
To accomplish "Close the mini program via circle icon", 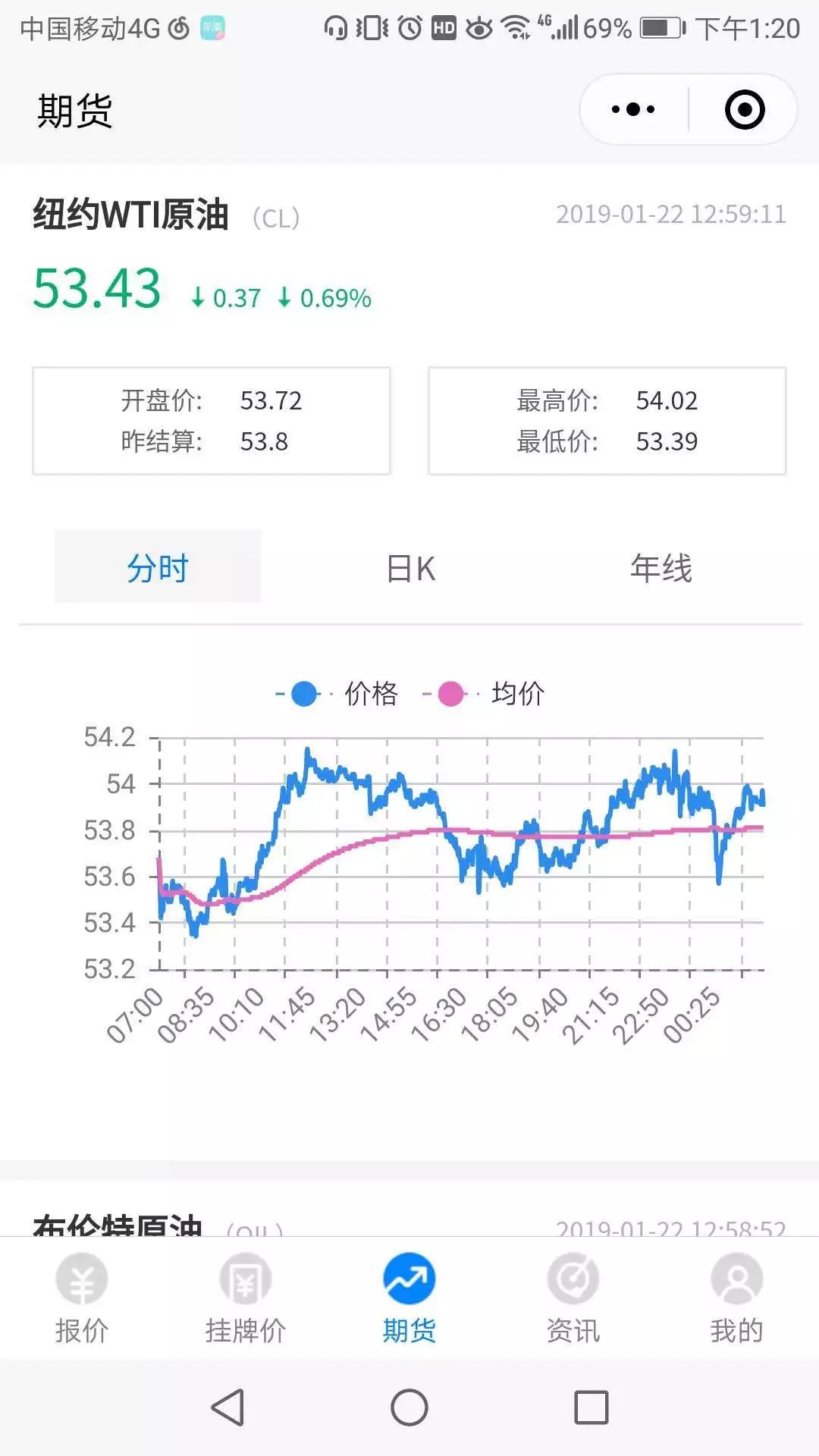I will tap(745, 109).
